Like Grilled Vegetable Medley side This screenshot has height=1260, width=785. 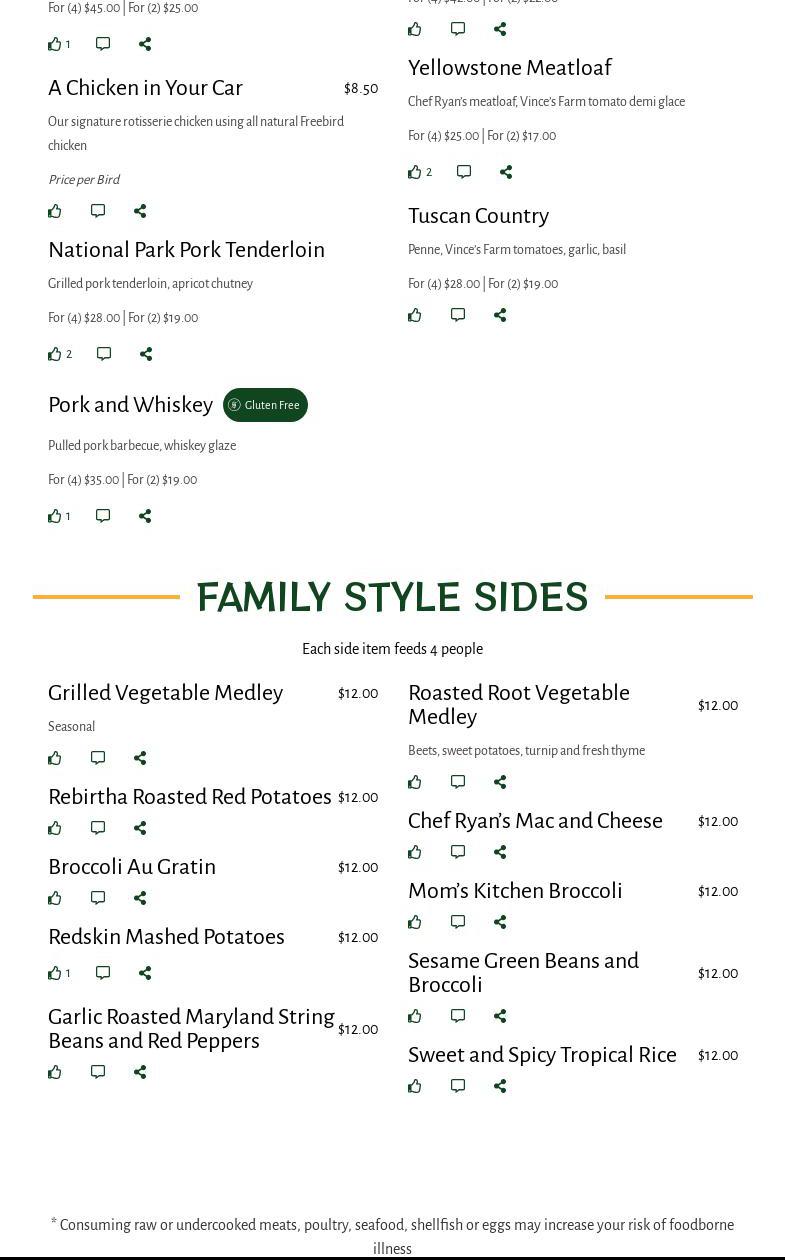point(55,758)
